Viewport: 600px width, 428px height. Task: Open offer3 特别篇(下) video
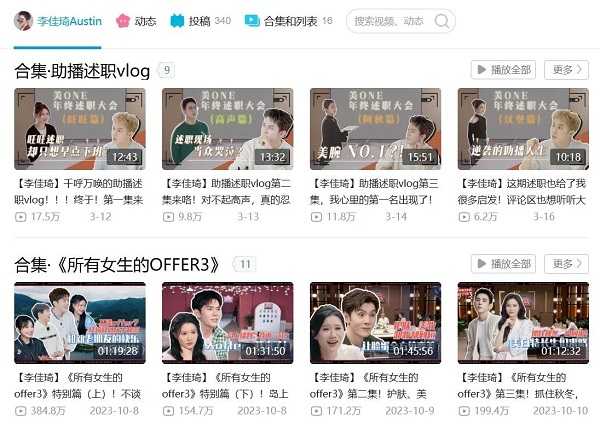coord(227,322)
